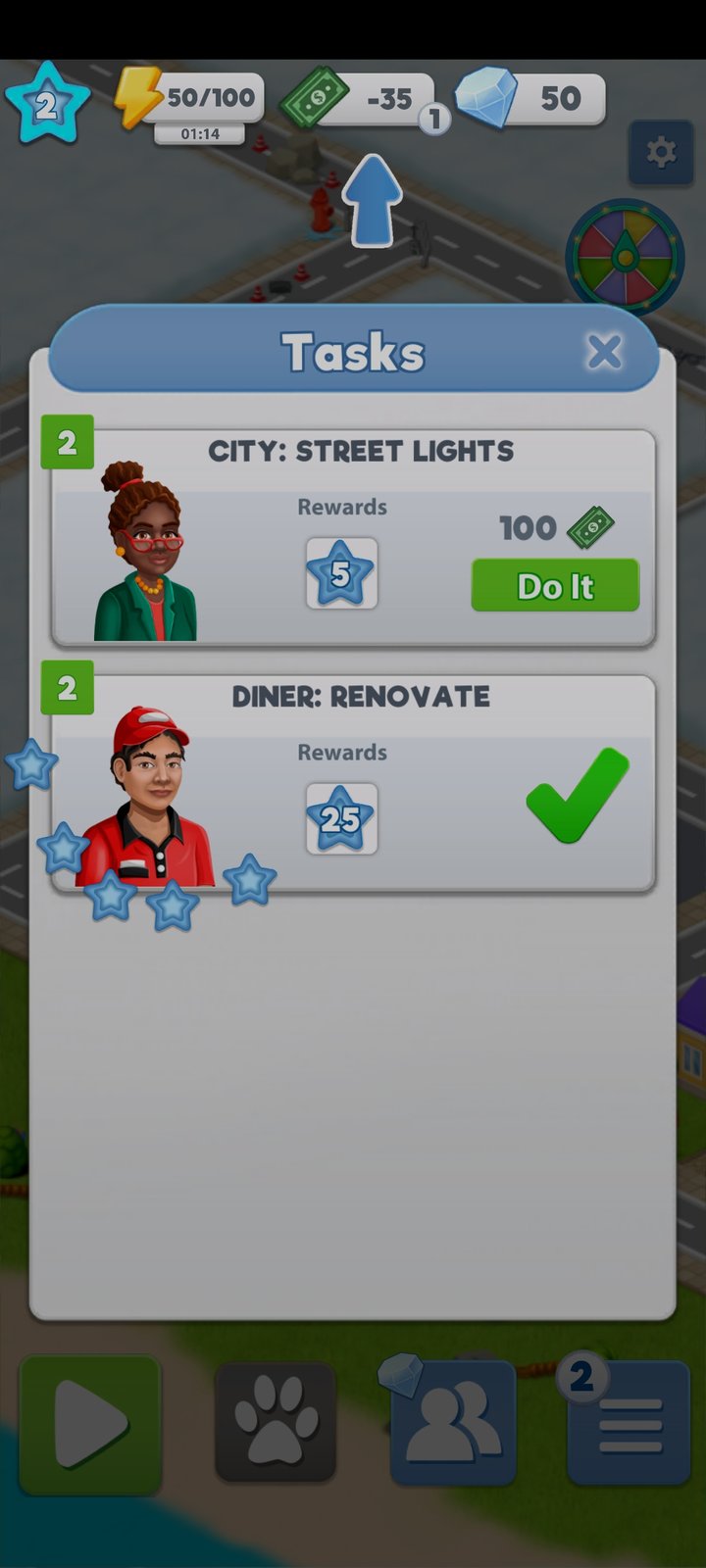Claim the Diner: Renovate green checkmark
This screenshot has height=1568, width=706.
(x=578, y=796)
